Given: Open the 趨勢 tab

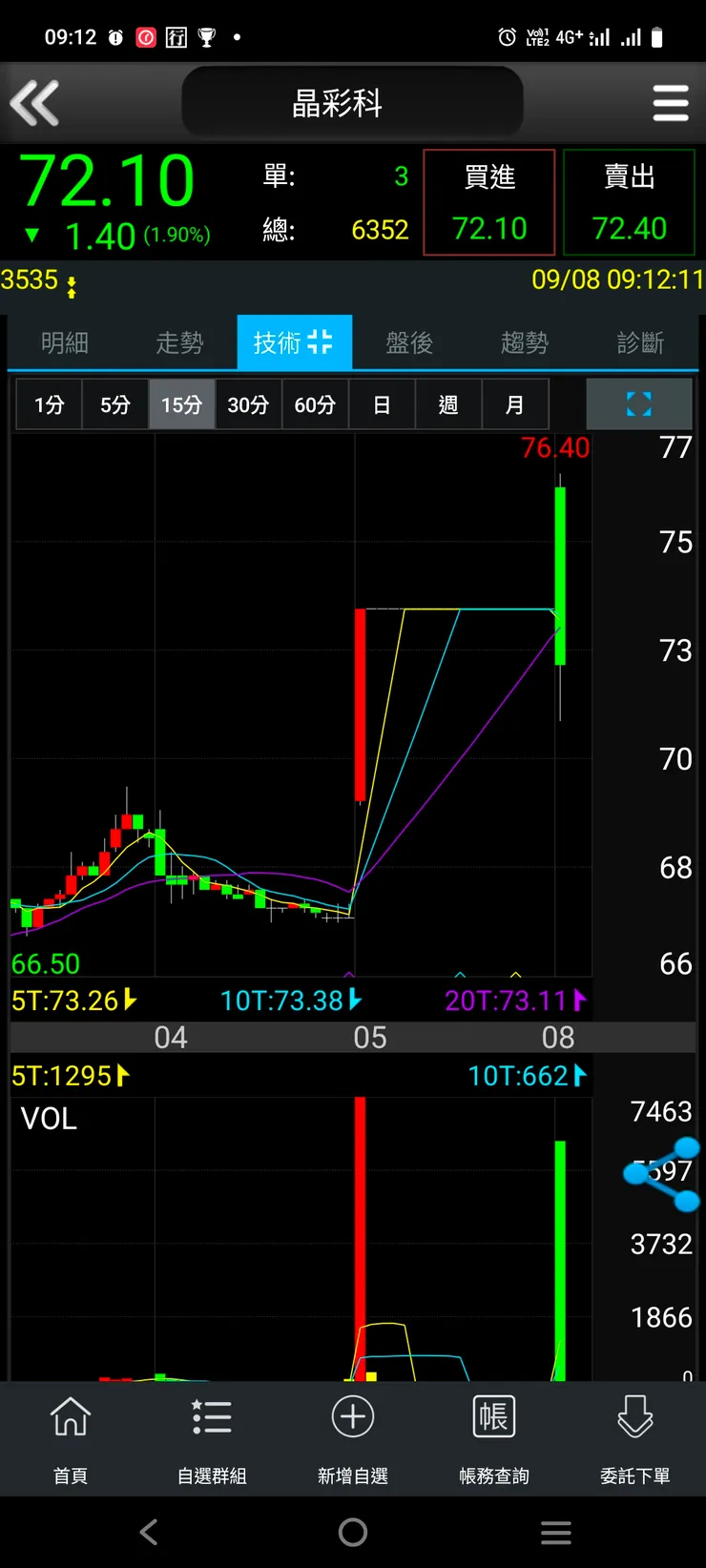Looking at the screenshot, I should 525,342.
